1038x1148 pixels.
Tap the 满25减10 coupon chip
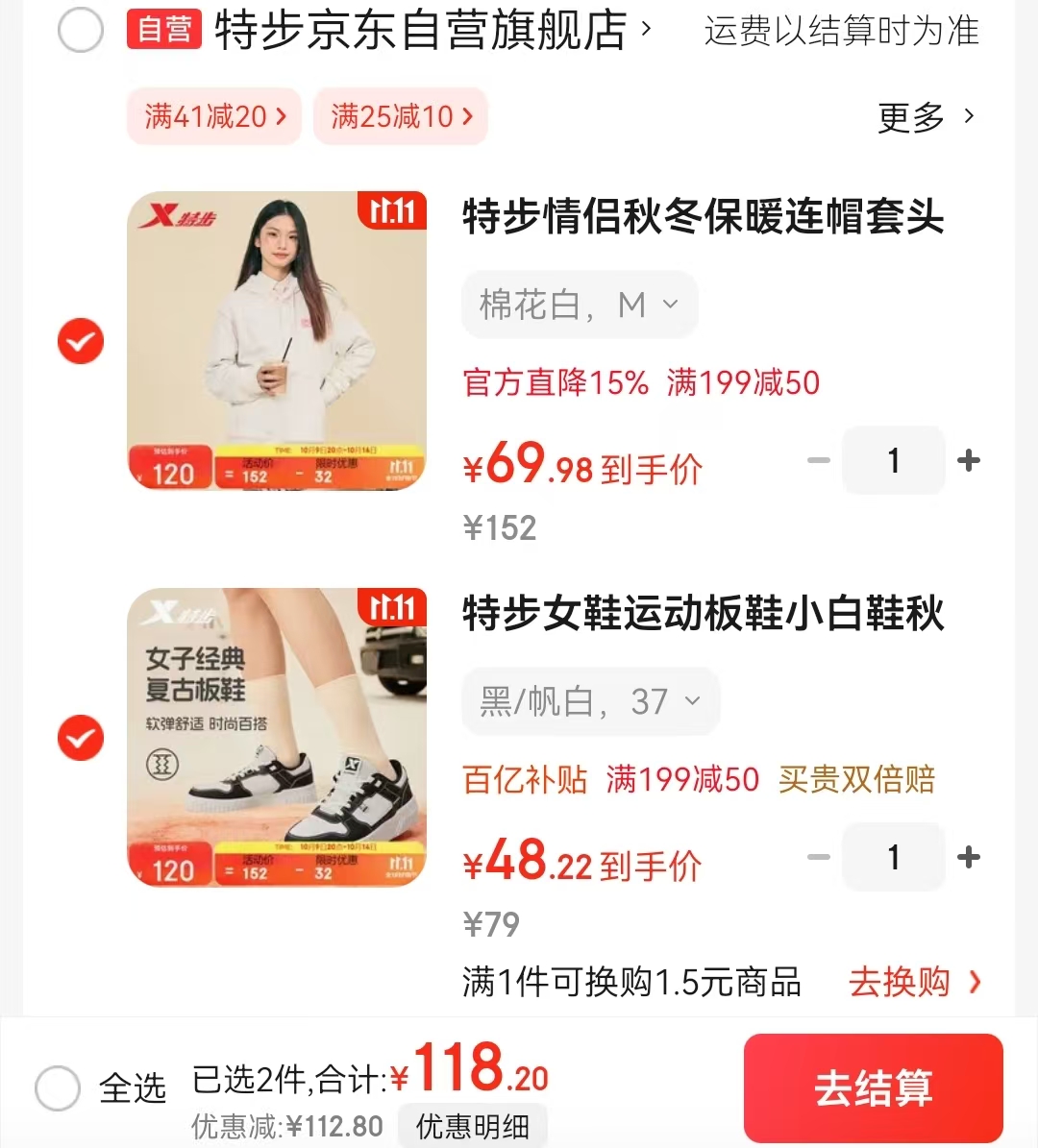[x=401, y=116]
